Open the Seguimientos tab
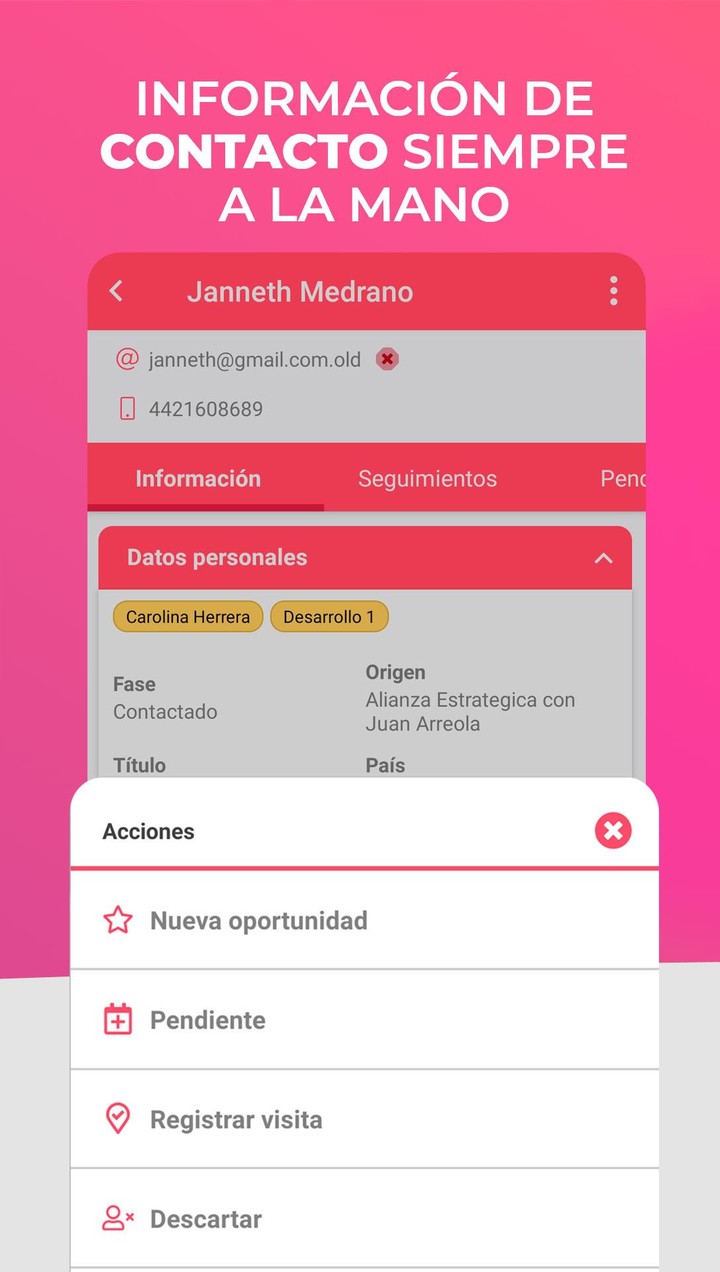 pyautogui.click(x=427, y=479)
